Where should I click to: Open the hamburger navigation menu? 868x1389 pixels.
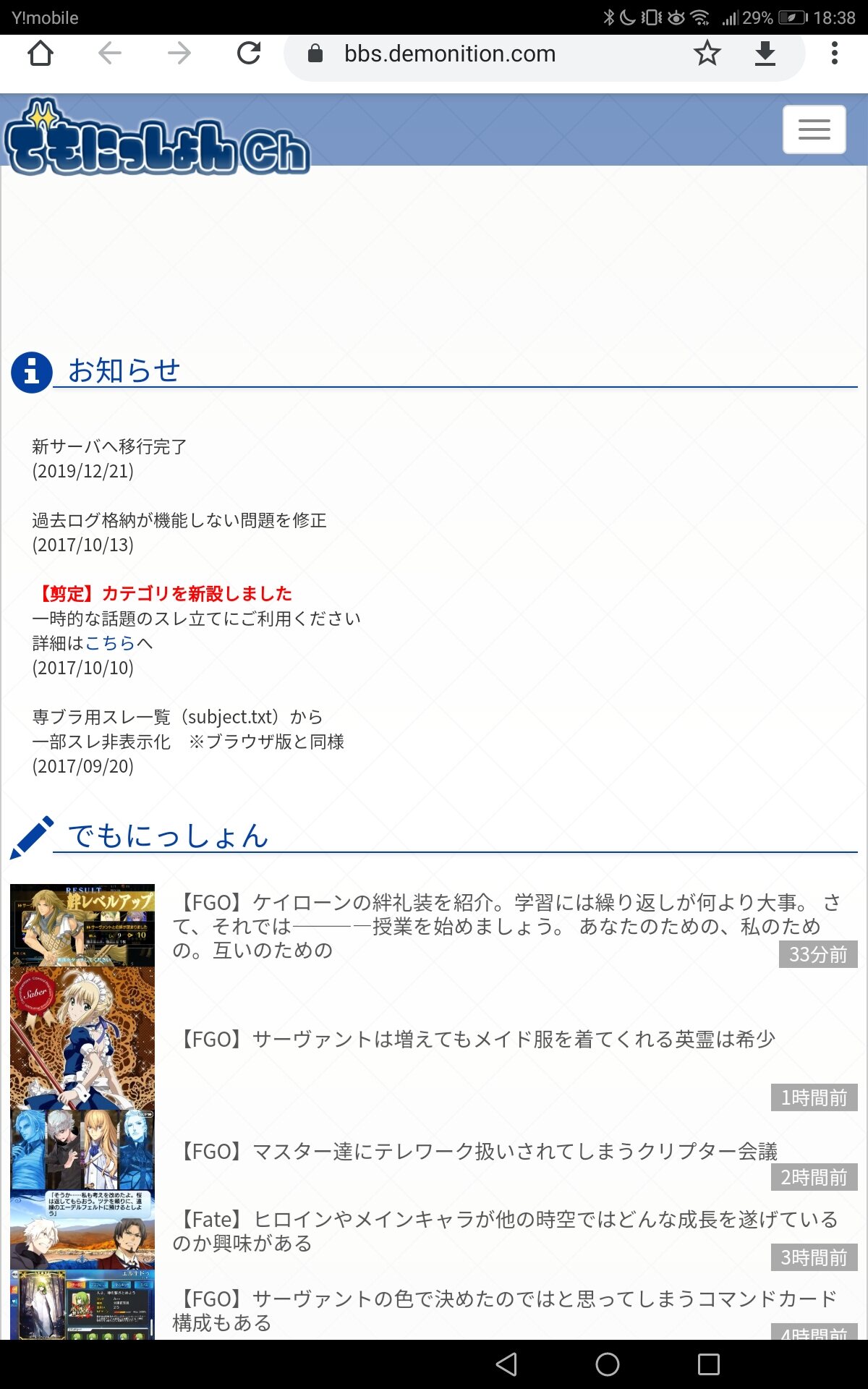coord(814,129)
